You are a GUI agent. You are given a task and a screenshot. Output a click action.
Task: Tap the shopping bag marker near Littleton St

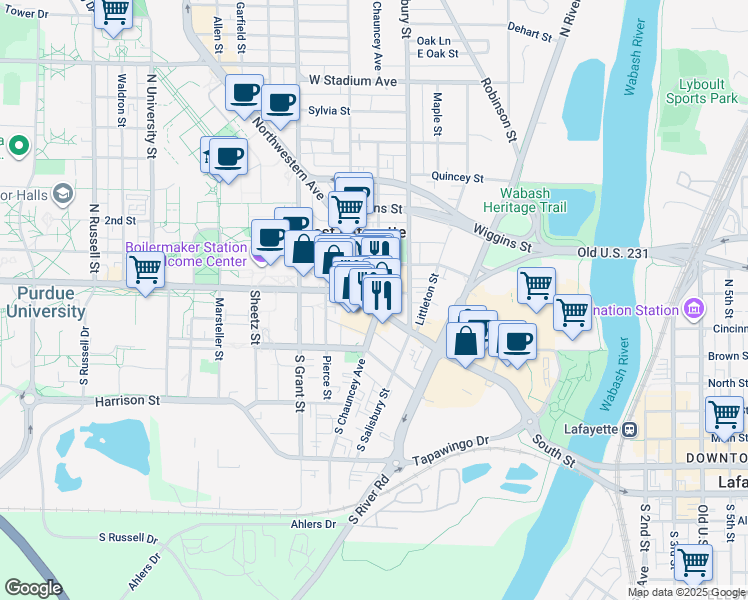[466, 345]
